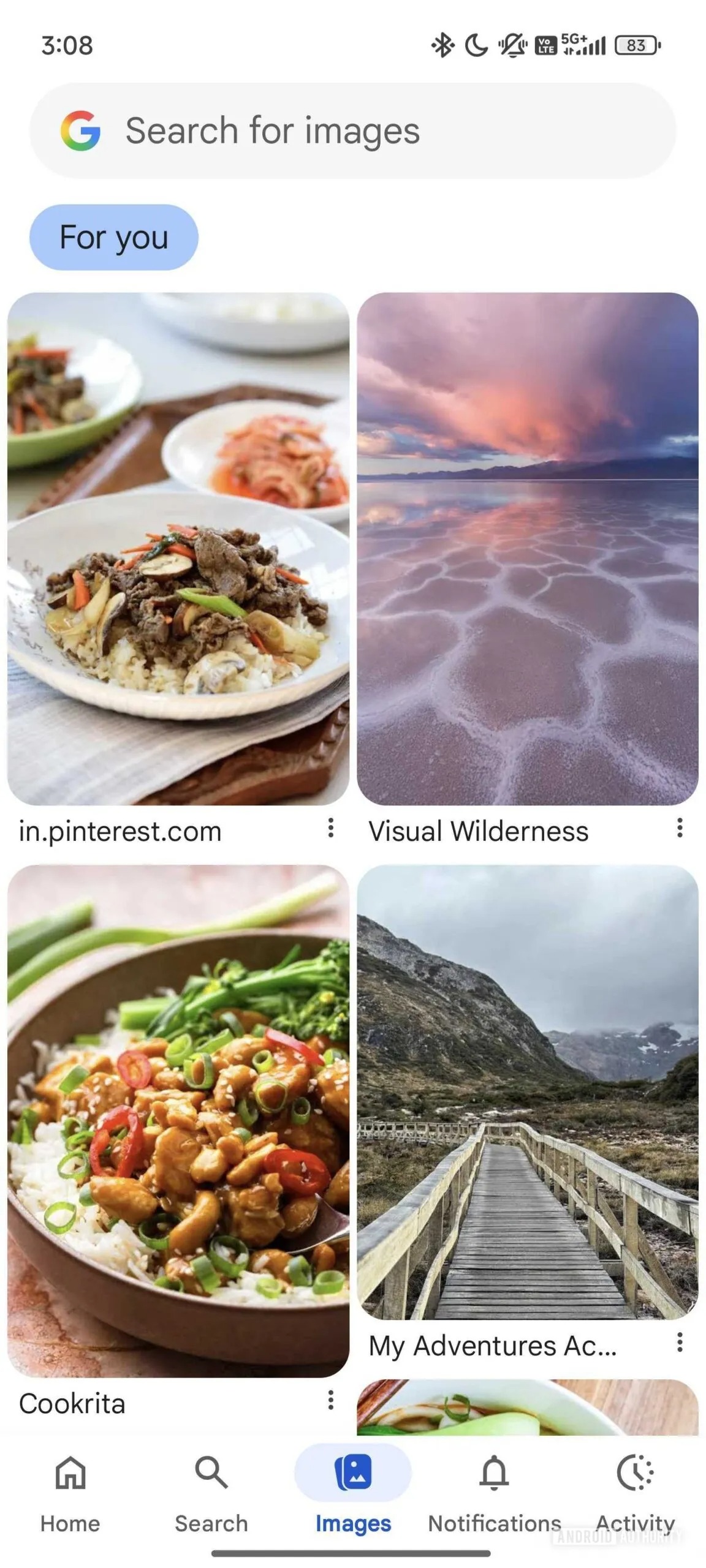The image size is (706, 1568).
Task: Switch to the Search tab
Action: 211,1494
